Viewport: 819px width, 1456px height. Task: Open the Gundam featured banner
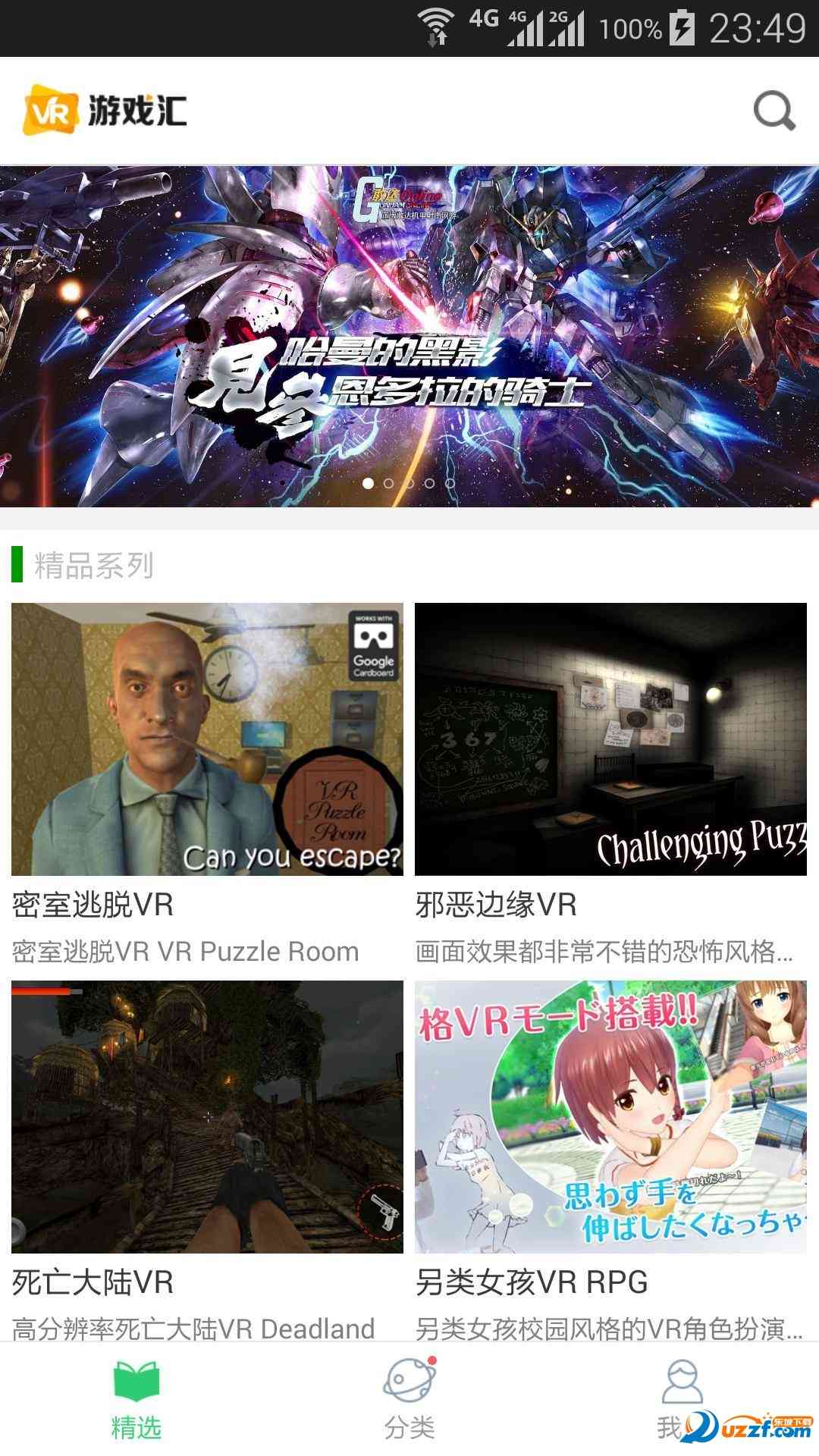(x=409, y=336)
